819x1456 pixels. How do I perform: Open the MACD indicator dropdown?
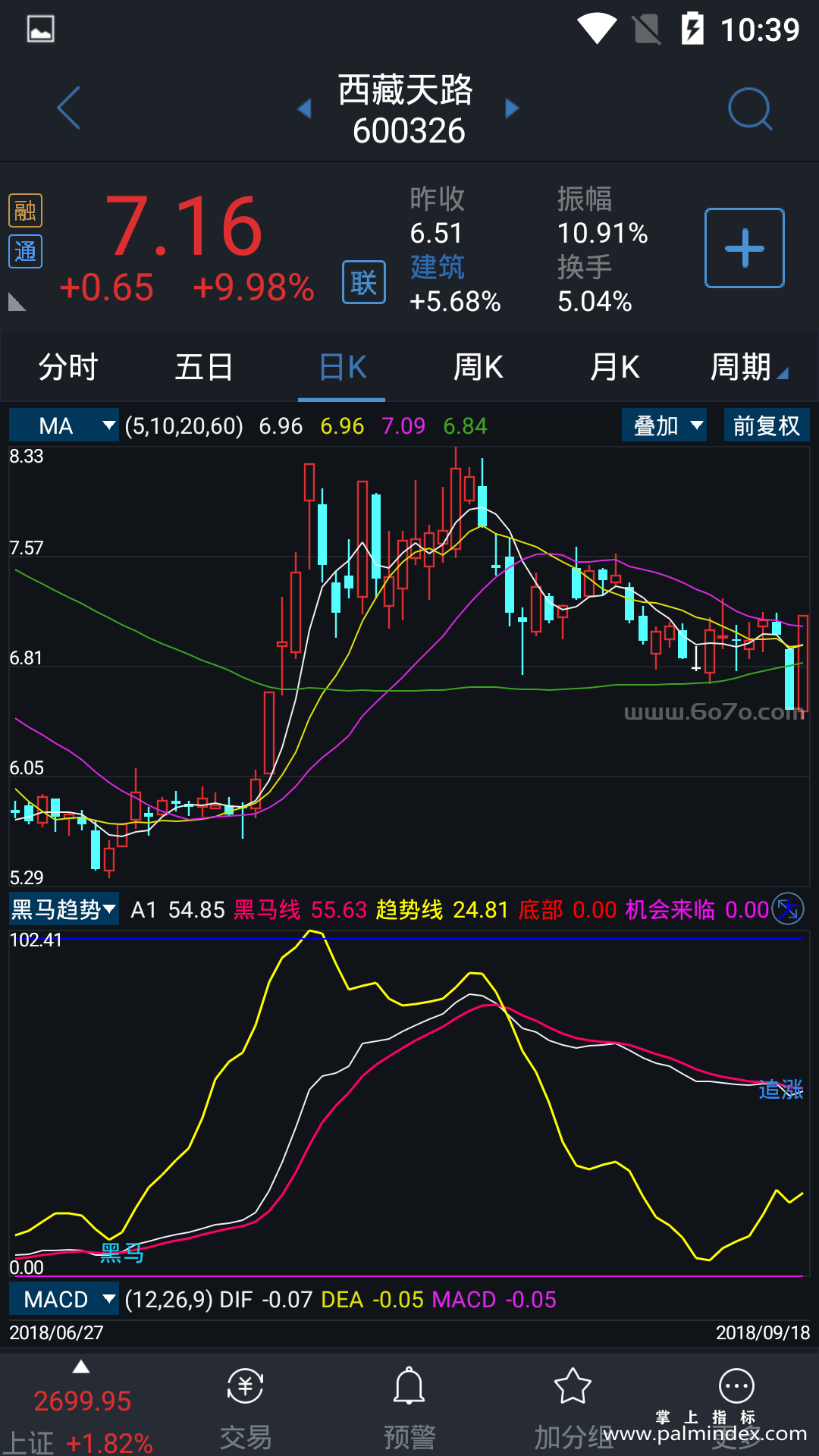64,1299
